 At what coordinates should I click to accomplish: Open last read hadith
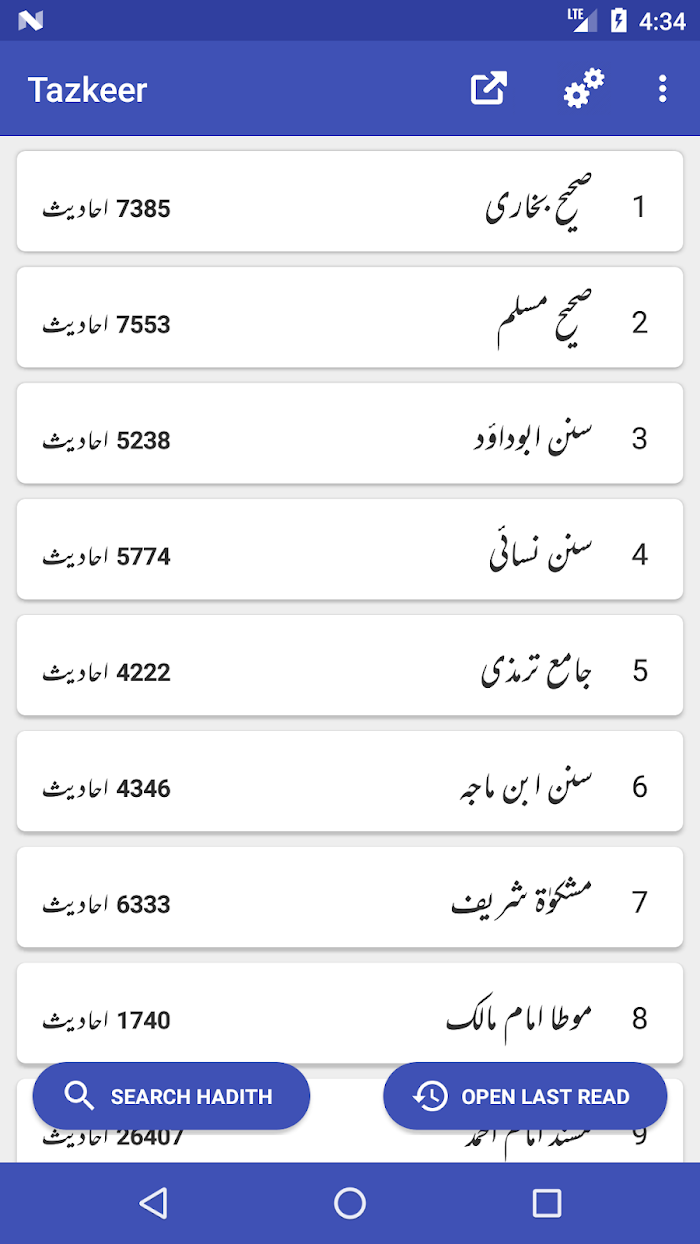click(525, 1096)
